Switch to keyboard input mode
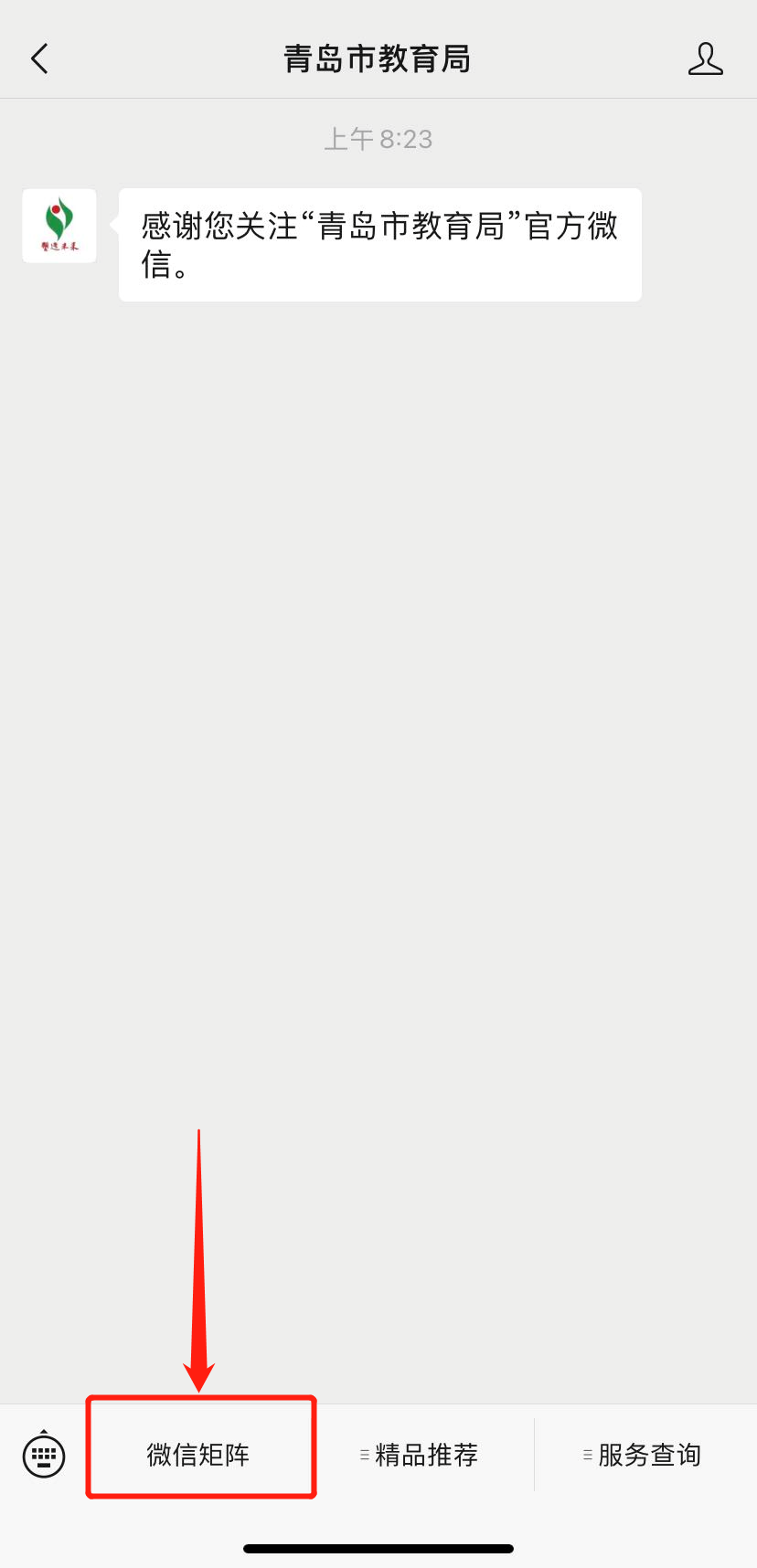Image resolution: width=757 pixels, height=1568 pixels. click(x=44, y=1455)
